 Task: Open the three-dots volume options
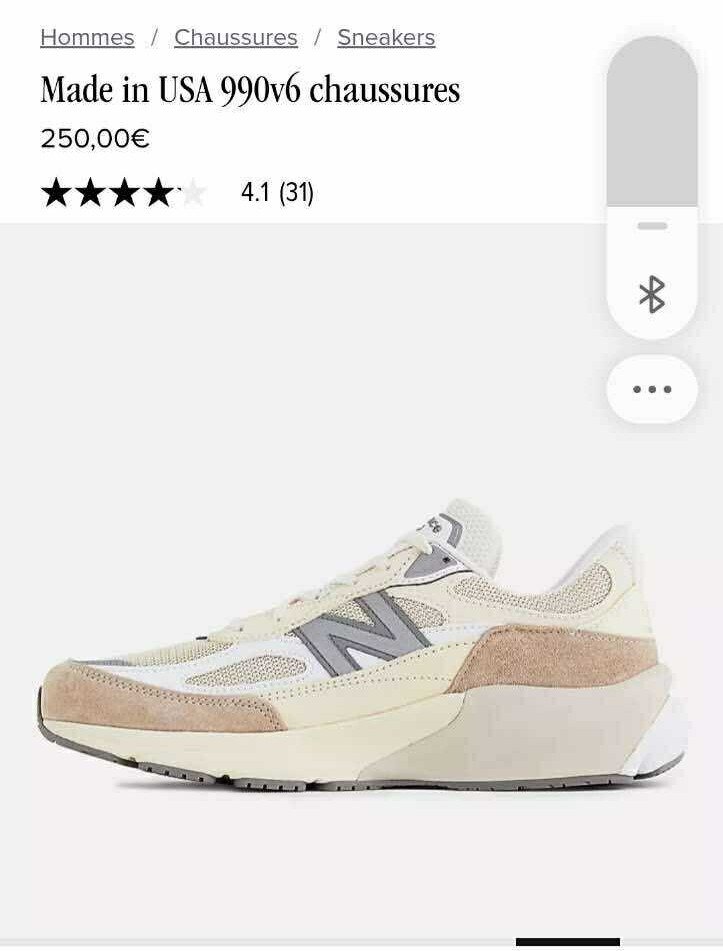coord(652,389)
